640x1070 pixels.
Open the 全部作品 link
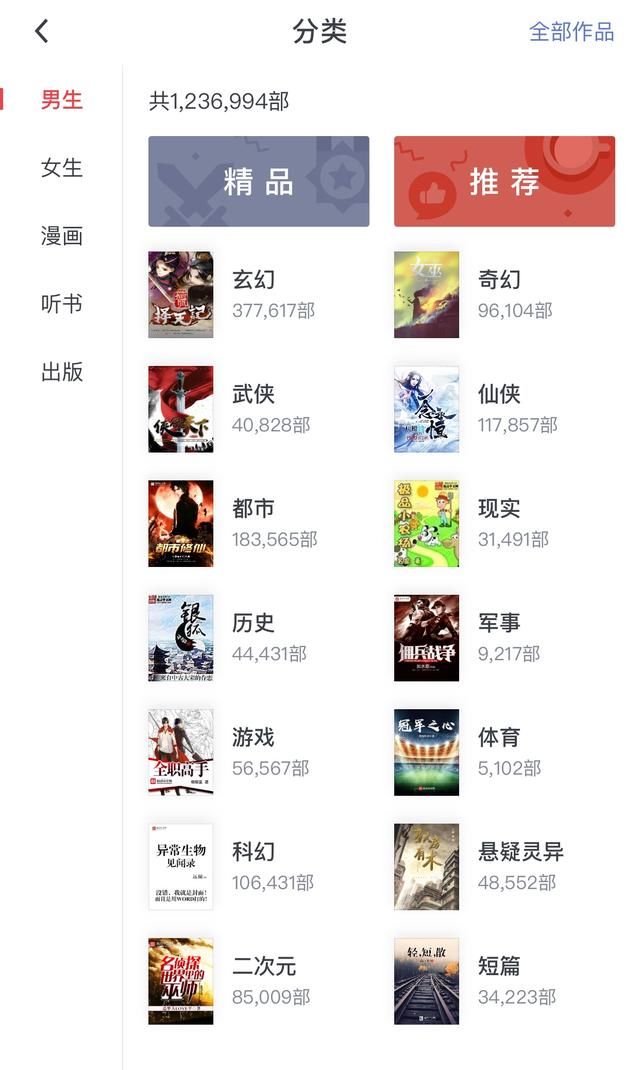tap(571, 32)
